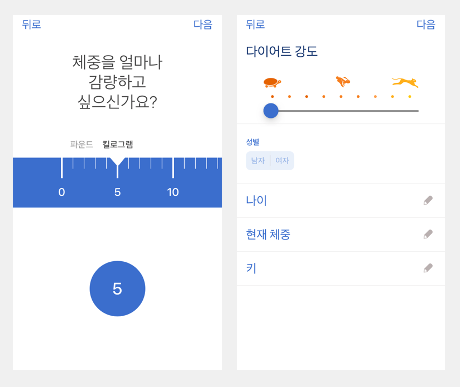Tap 다음 on the 다이어트 강도 screen

click(x=426, y=24)
